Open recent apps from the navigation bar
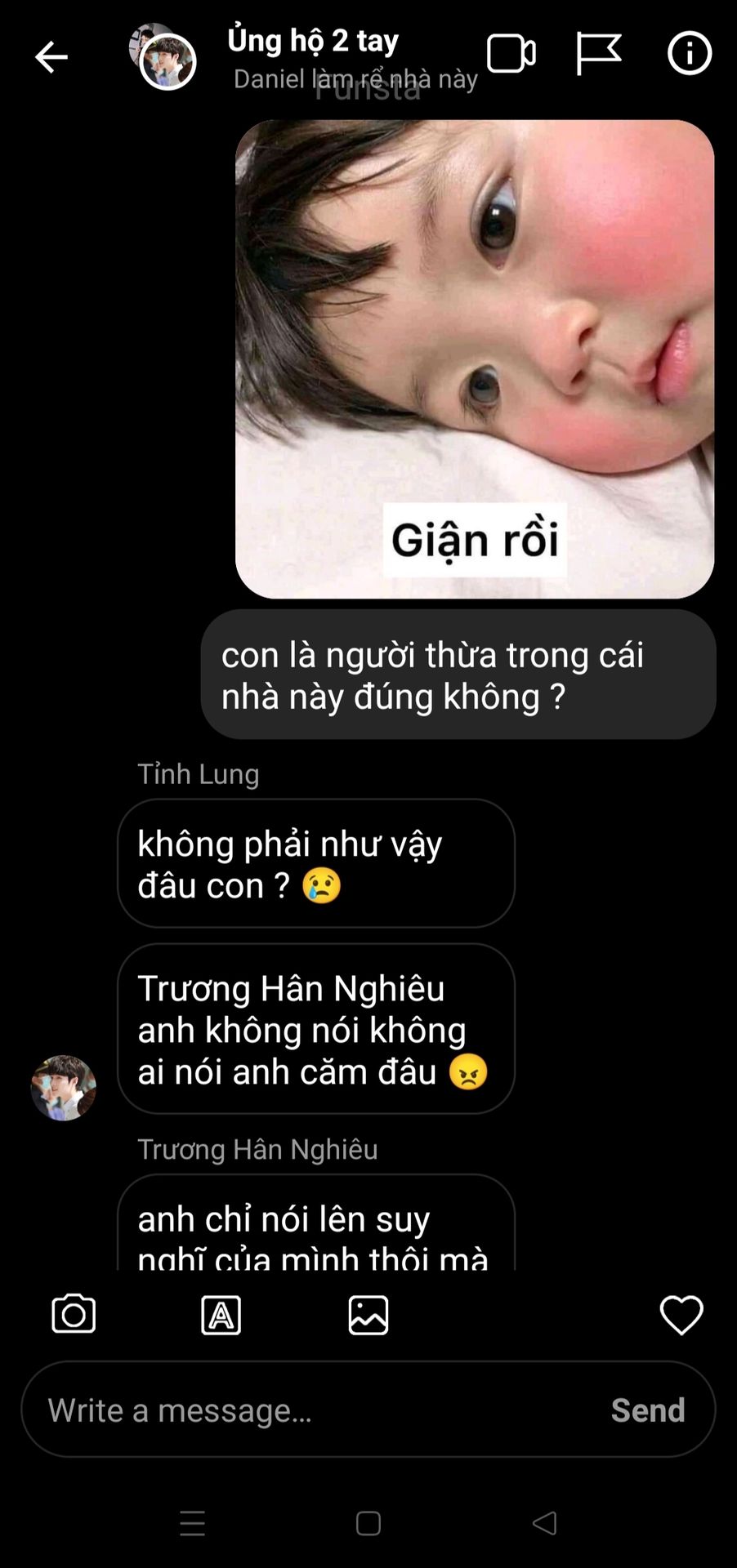This screenshot has height=1568, width=737. (193, 1523)
